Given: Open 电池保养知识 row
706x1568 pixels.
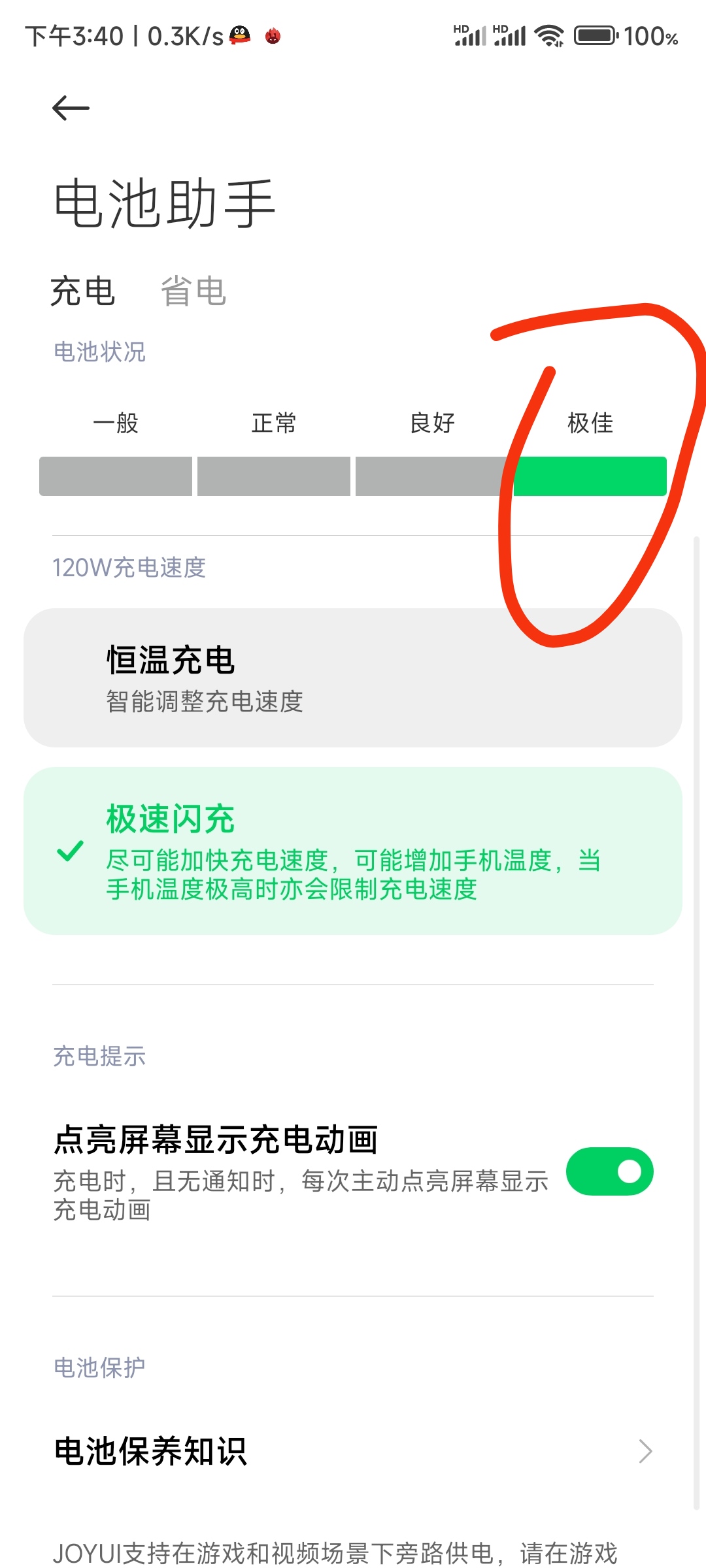Looking at the screenshot, I should point(353,1451).
